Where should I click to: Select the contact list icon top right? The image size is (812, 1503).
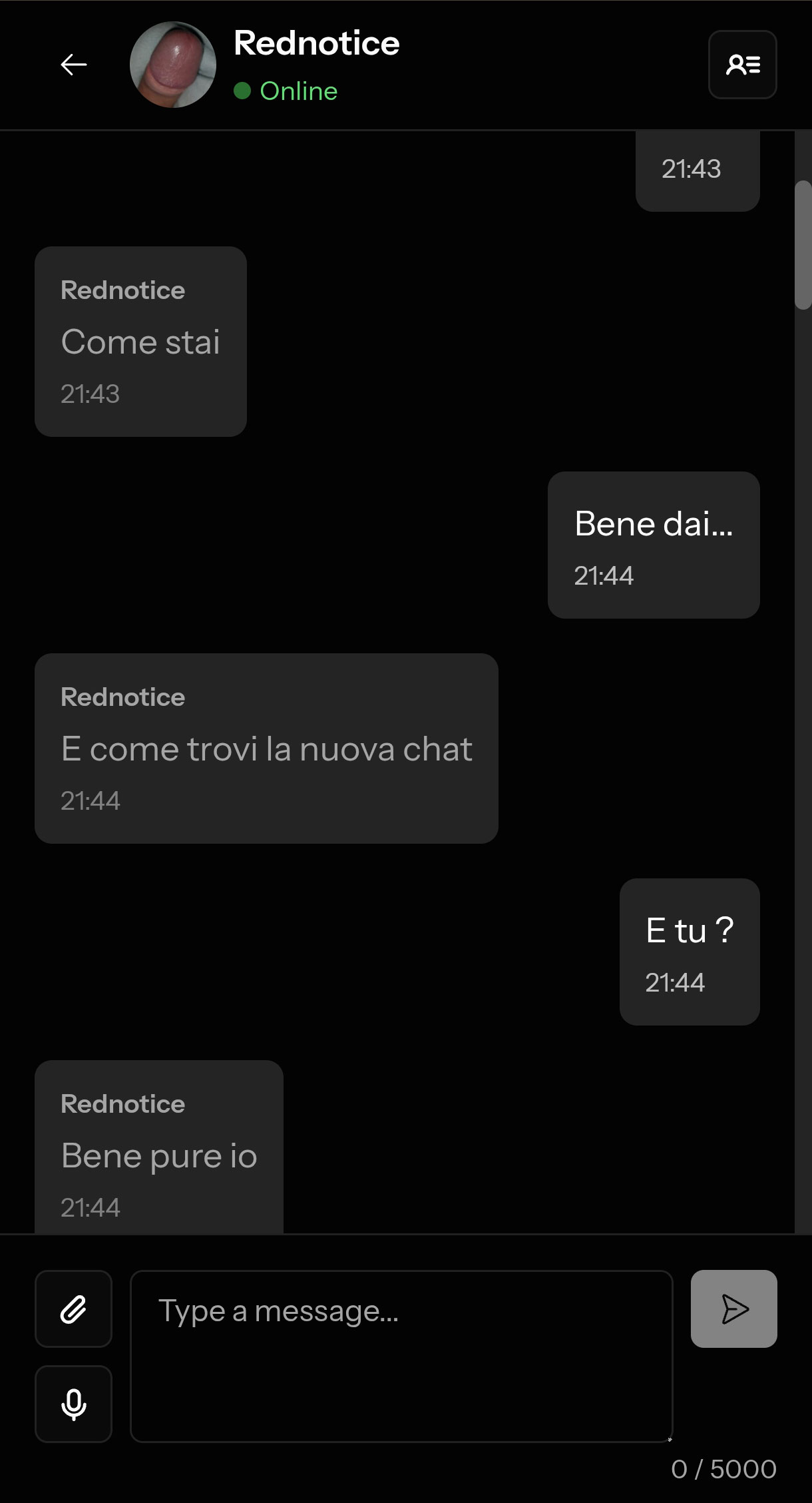click(x=741, y=65)
